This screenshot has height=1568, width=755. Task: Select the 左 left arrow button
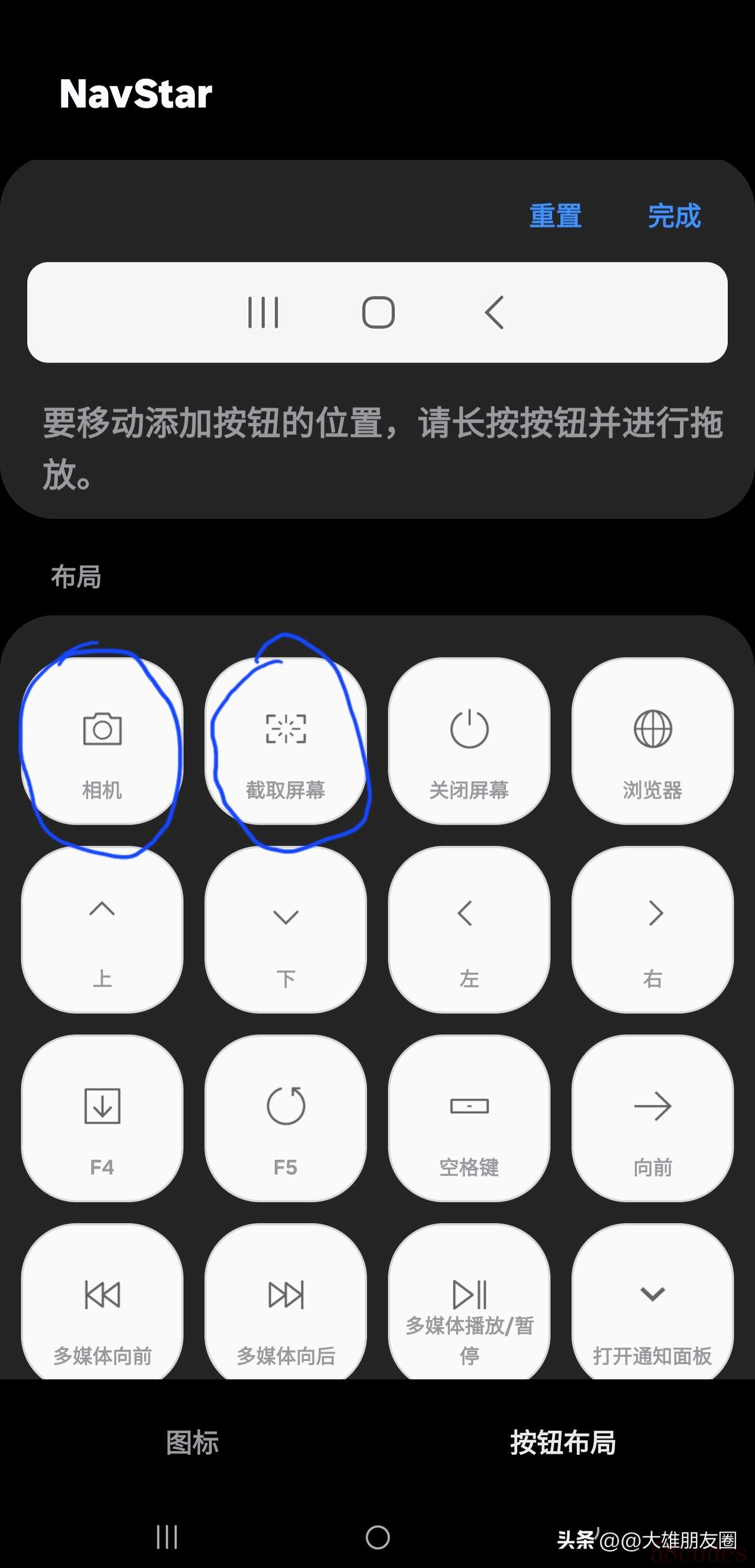click(469, 930)
